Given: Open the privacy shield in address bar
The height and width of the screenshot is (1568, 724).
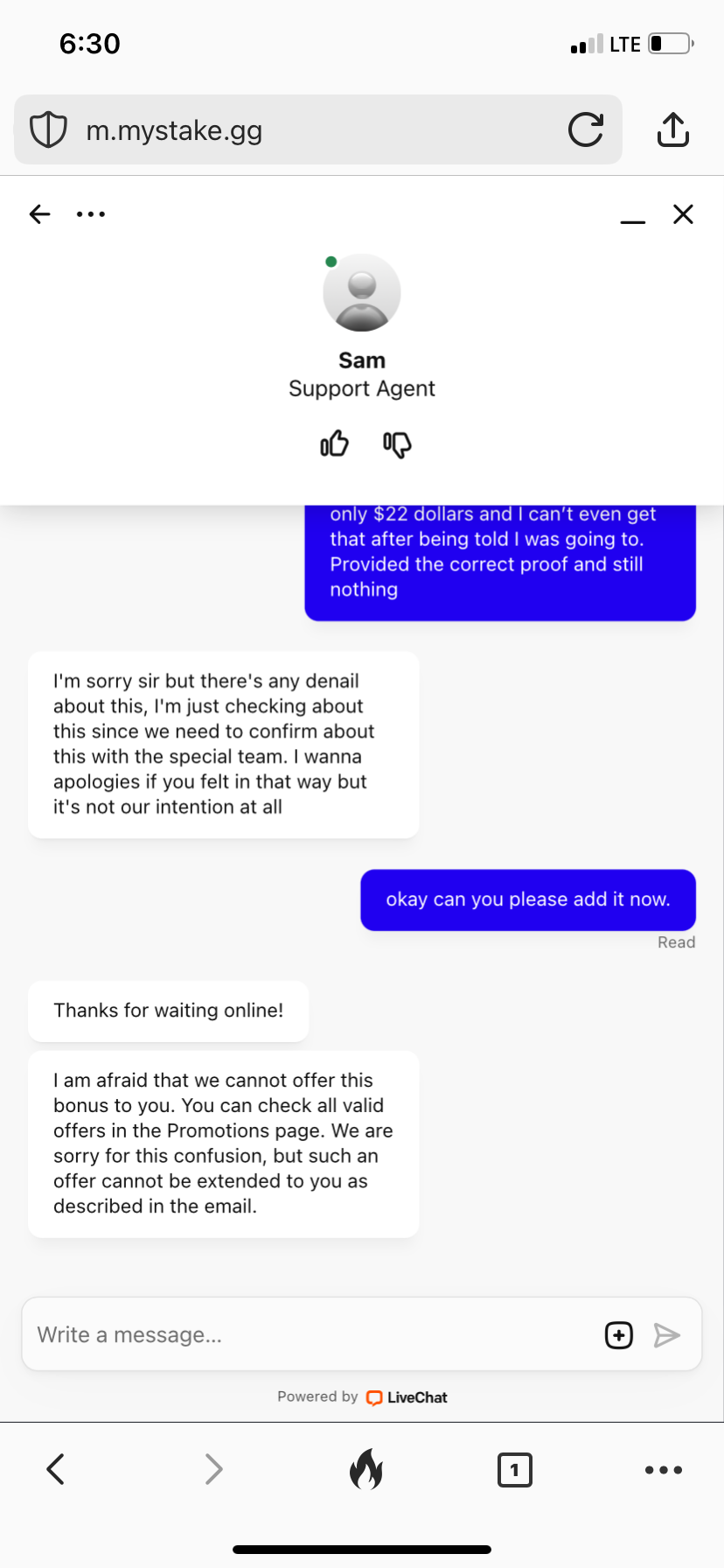Looking at the screenshot, I should pyautogui.click(x=49, y=130).
